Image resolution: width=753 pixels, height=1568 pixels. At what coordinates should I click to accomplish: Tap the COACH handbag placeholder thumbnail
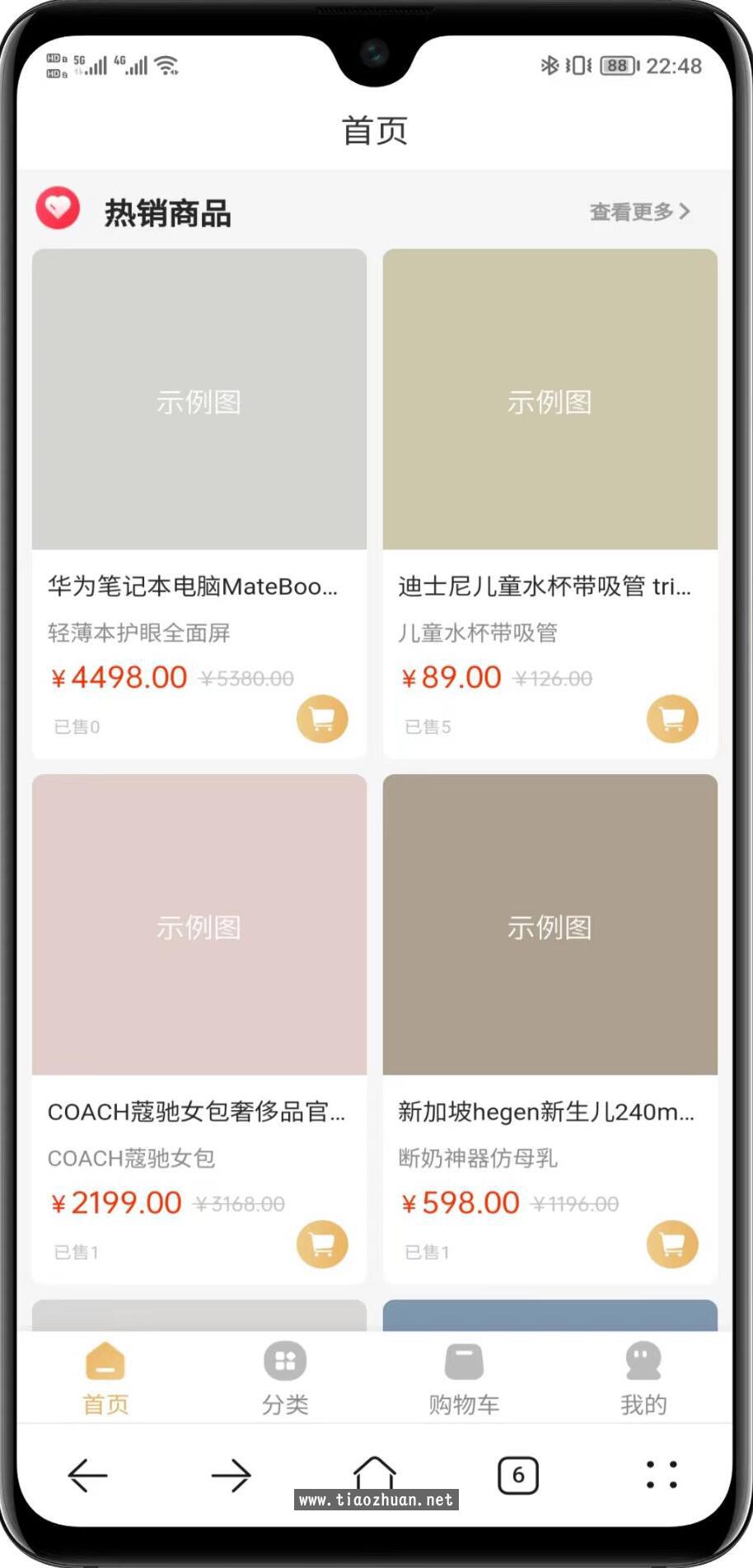[x=198, y=925]
